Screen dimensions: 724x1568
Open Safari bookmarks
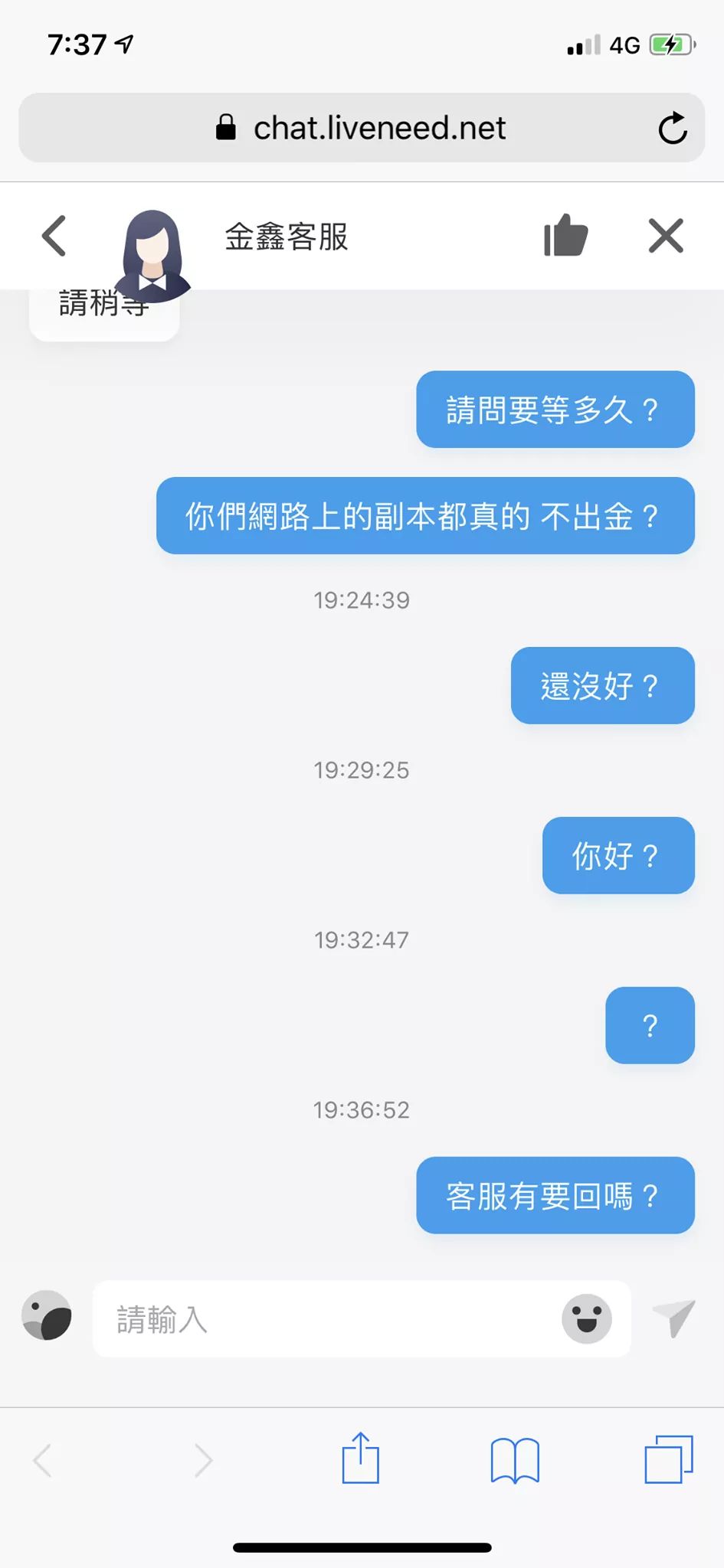[x=514, y=1460]
